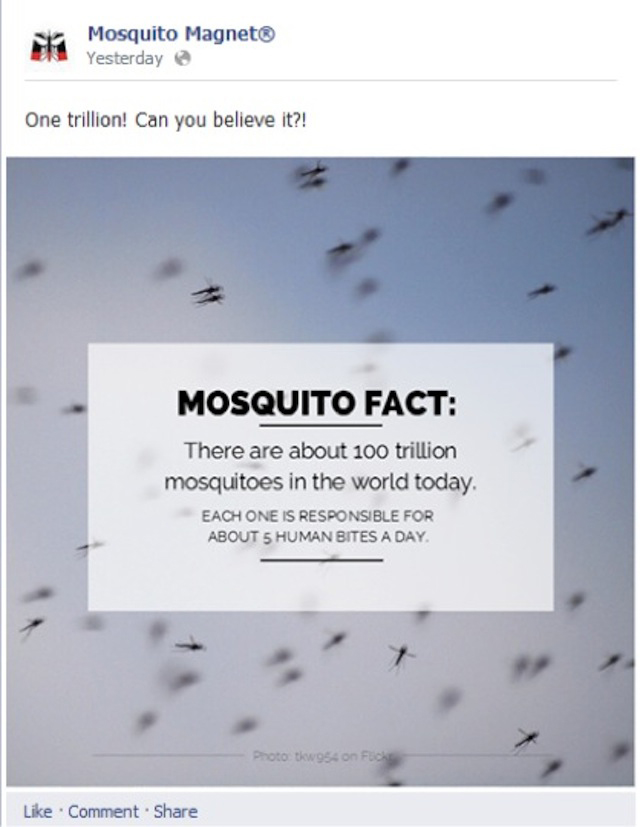Open the Mosquito Magnet page name link

pyautogui.click(x=180, y=35)
